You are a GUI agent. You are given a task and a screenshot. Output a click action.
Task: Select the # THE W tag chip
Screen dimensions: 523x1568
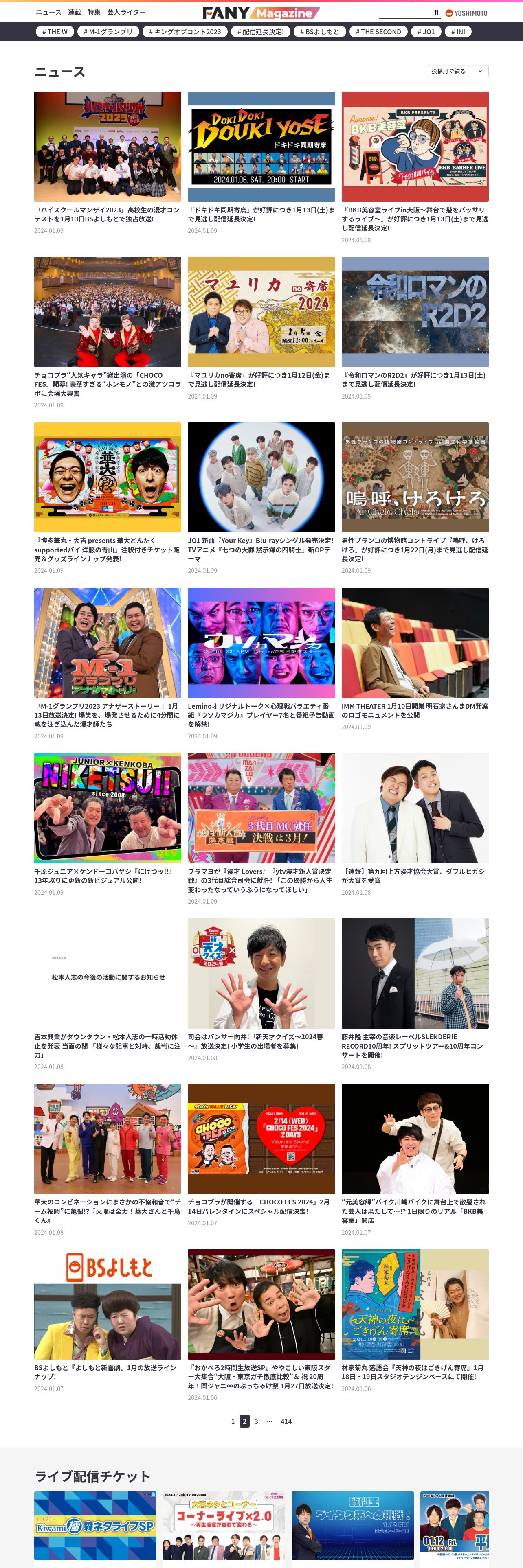pyautogui.click(x=55, y=32)
